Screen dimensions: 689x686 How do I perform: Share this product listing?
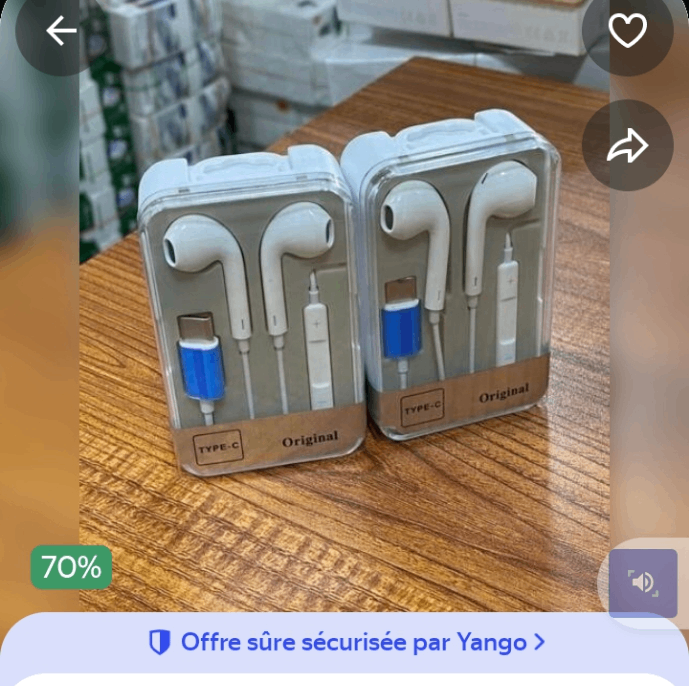[628, 146]
